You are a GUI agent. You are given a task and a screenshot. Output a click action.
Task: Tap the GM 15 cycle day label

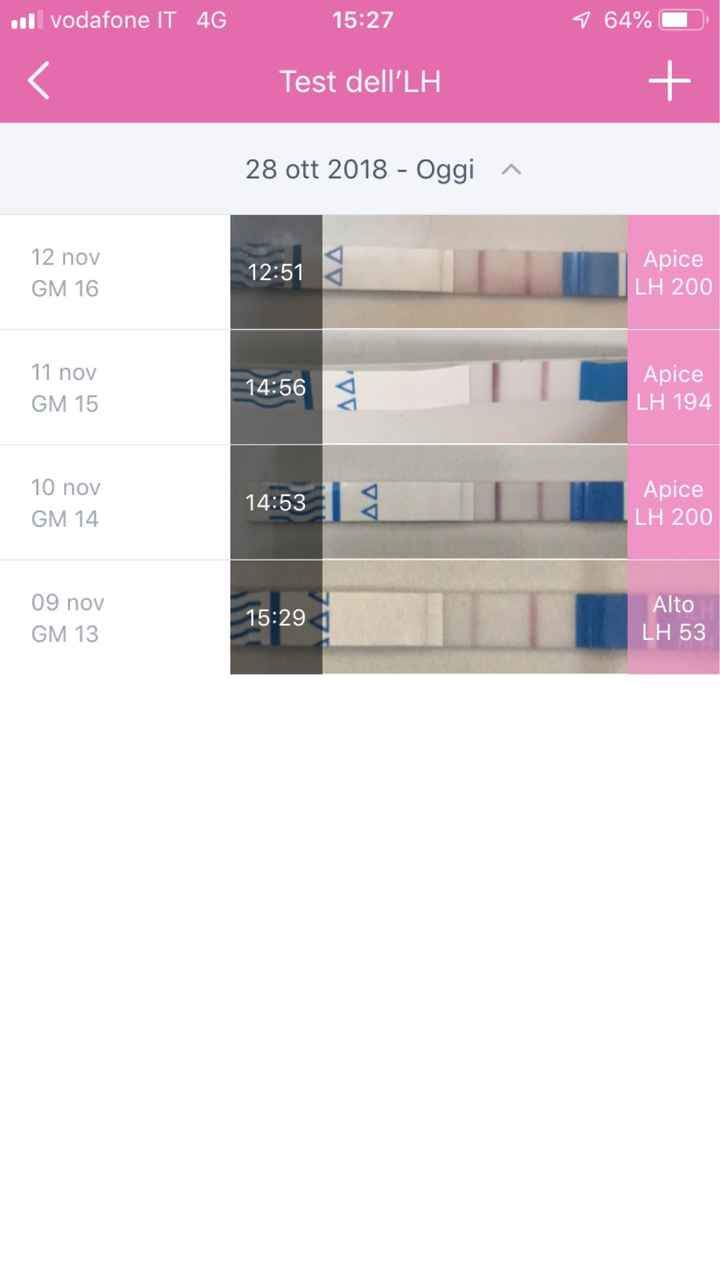tap(65, 403)
